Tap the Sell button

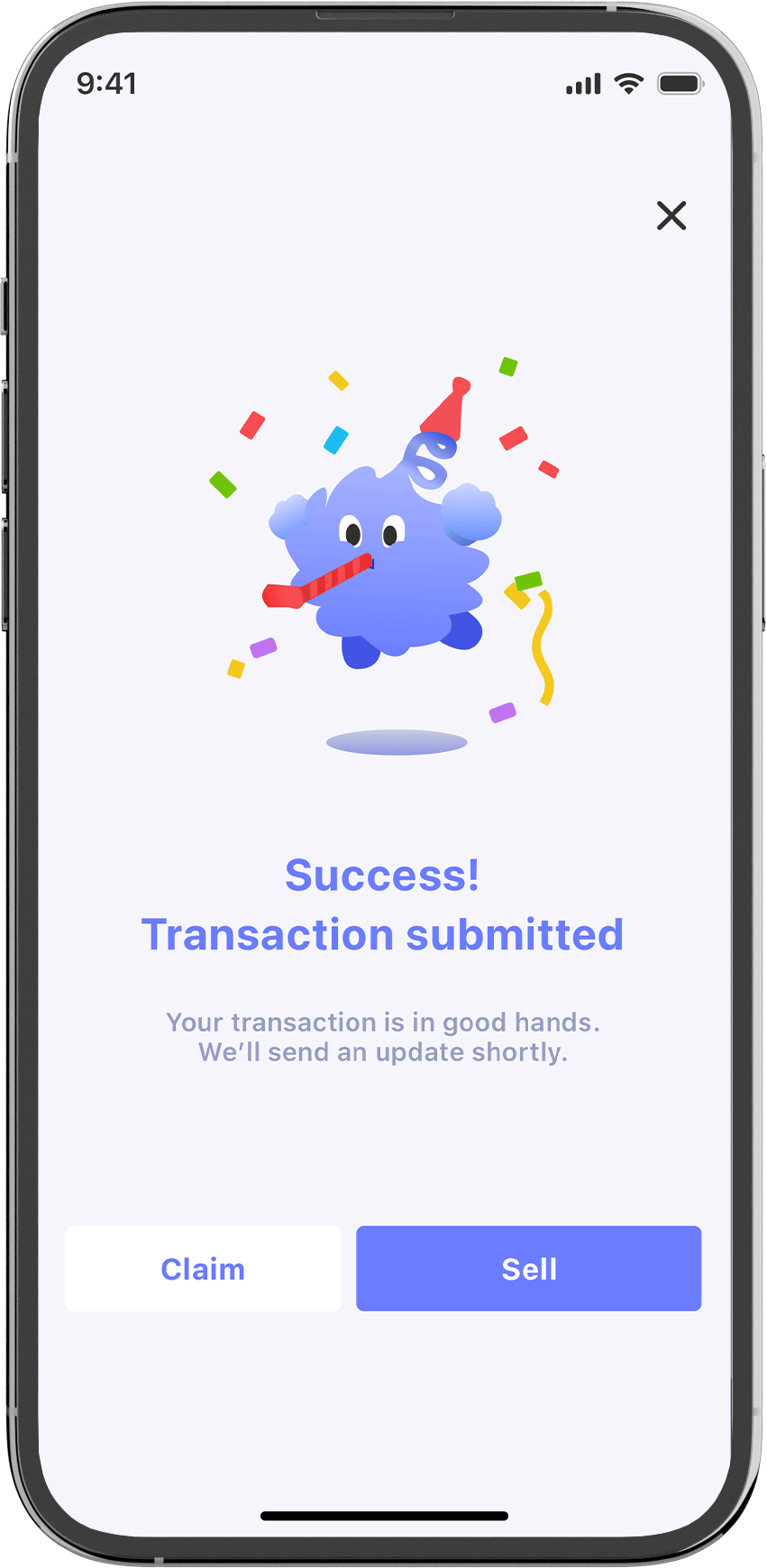pos(528,1269)
